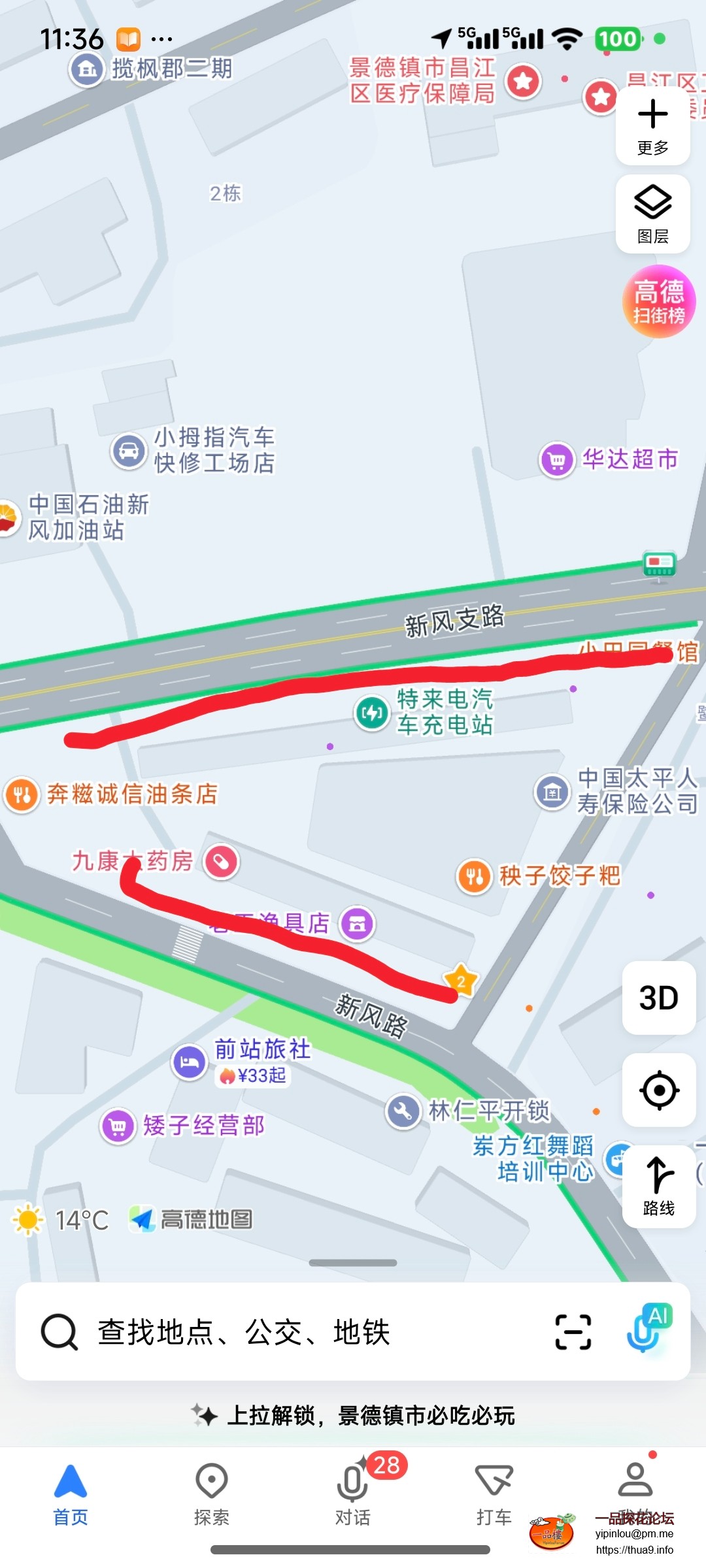Open the 更多 (more) button
The height and width of the screenshot is (1568, 706).
coord(652,127)
